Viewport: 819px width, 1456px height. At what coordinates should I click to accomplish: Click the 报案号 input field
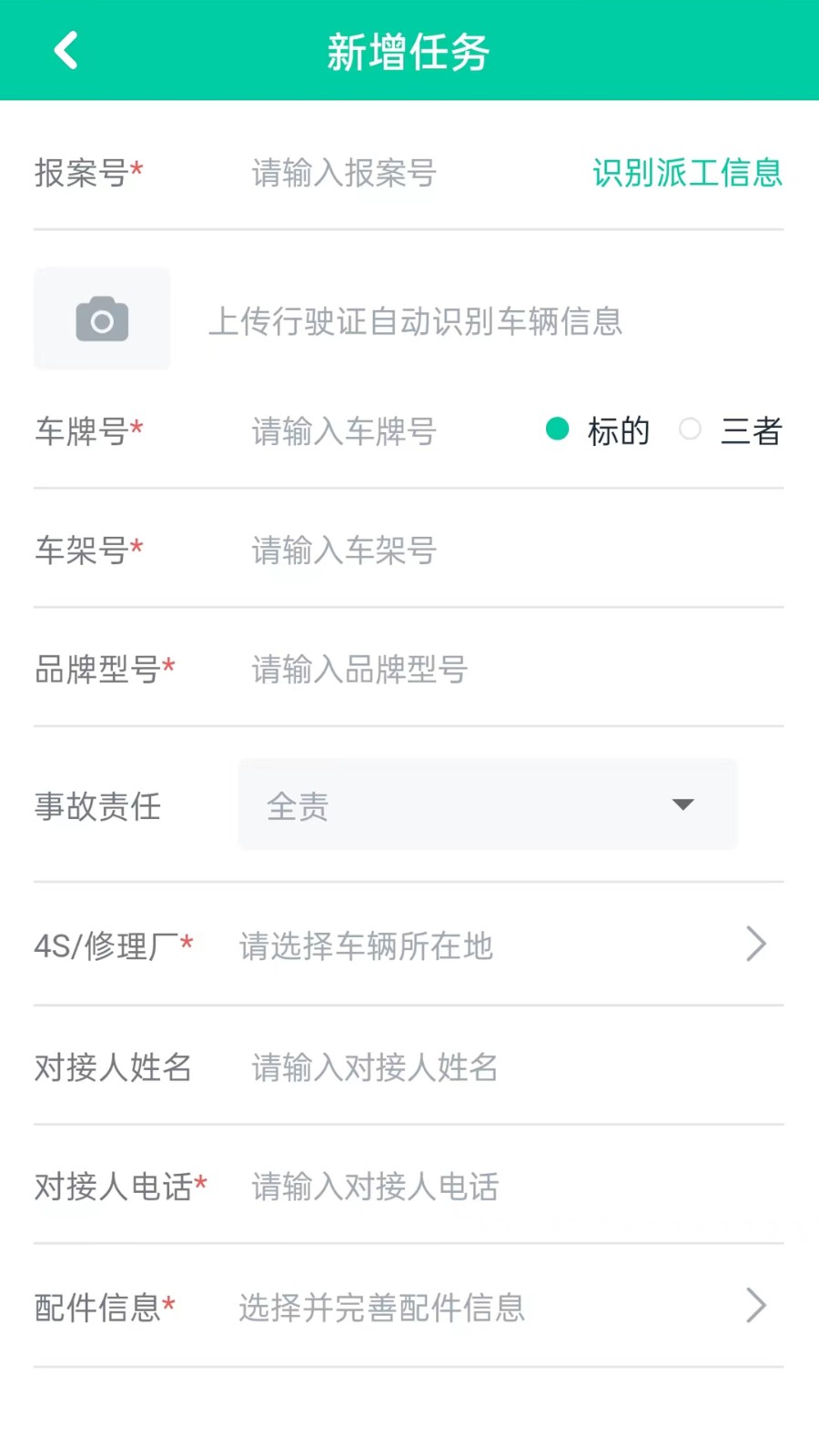coord(364,174)
